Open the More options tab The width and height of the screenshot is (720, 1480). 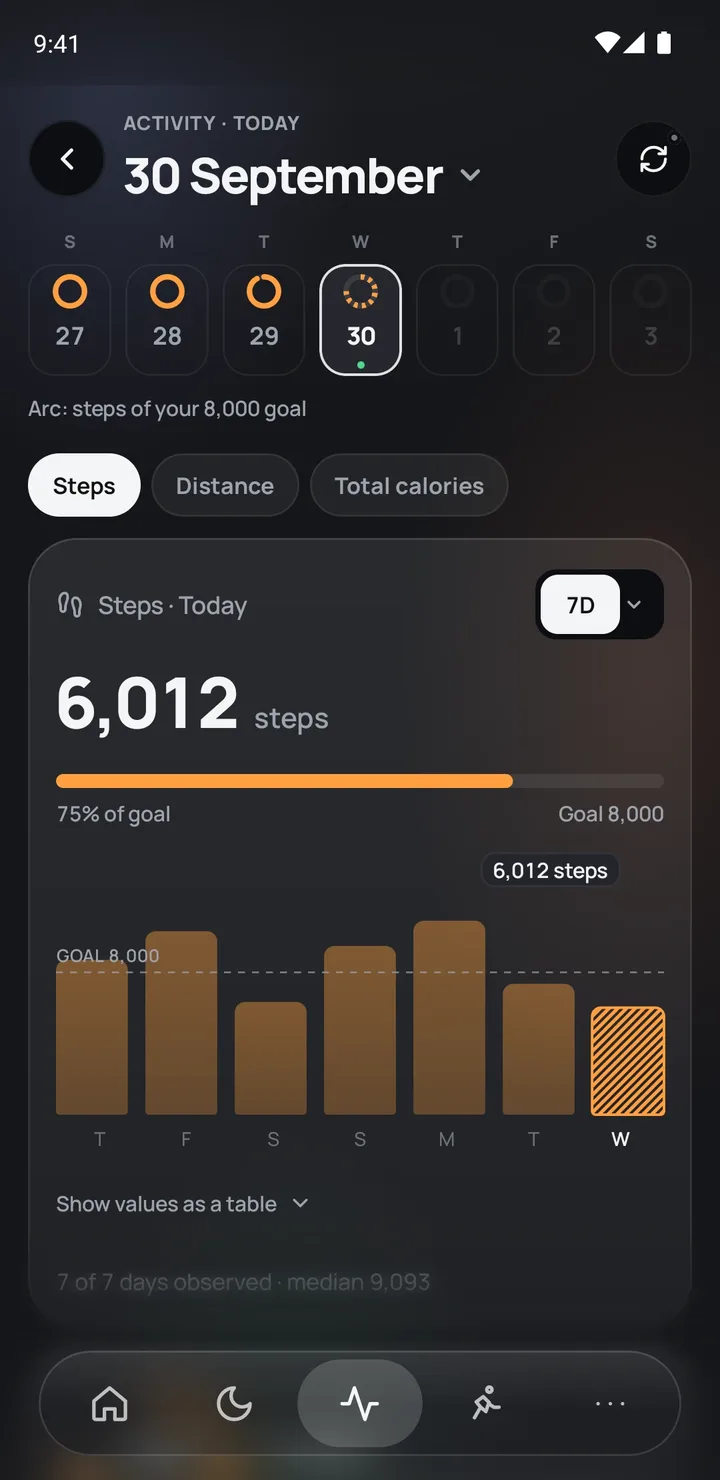point(610,1404)
